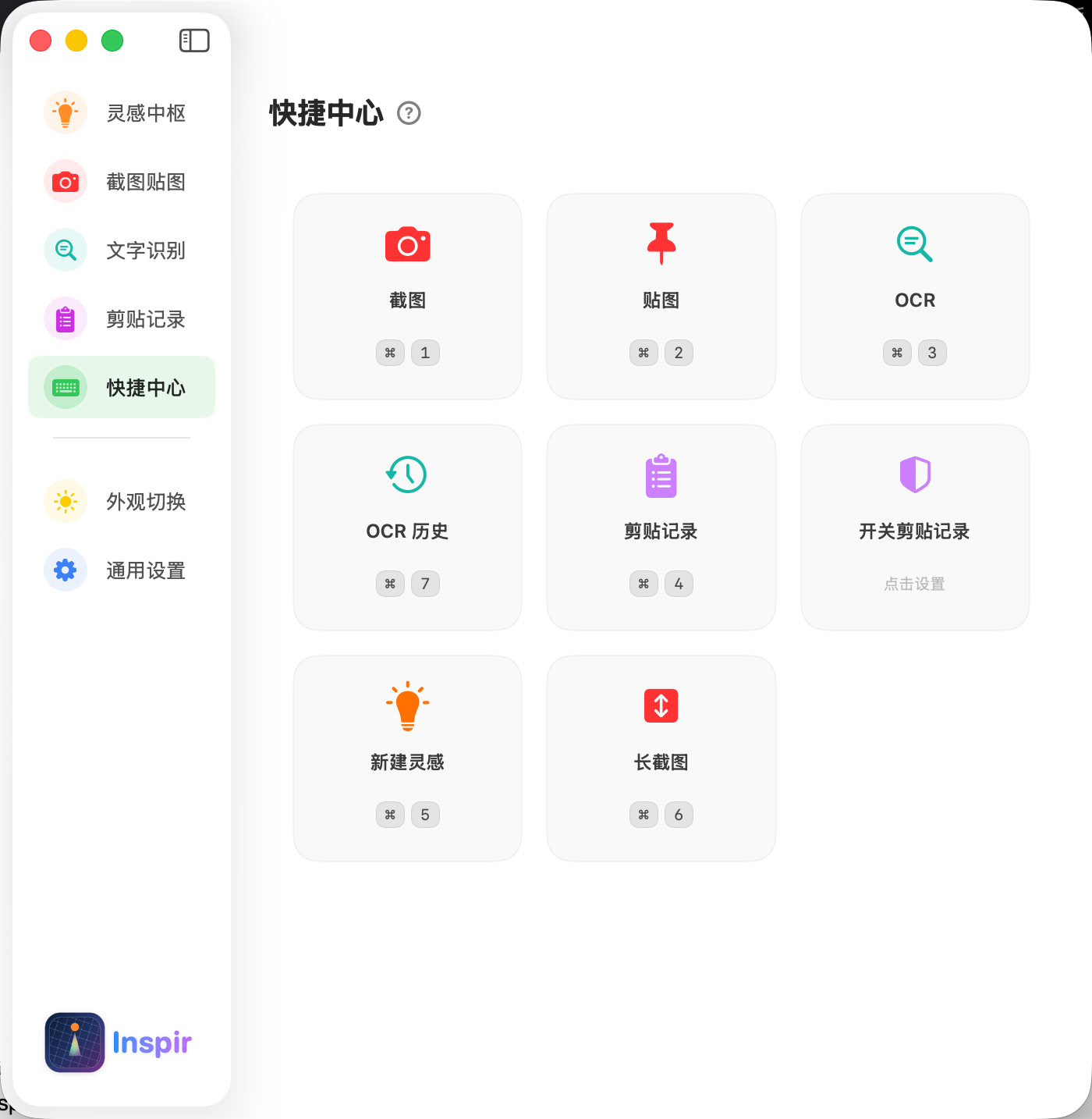Toggle appearance via 外观切换
The height and width of the screenshot is (1119, 1092).
pos(122,502)
